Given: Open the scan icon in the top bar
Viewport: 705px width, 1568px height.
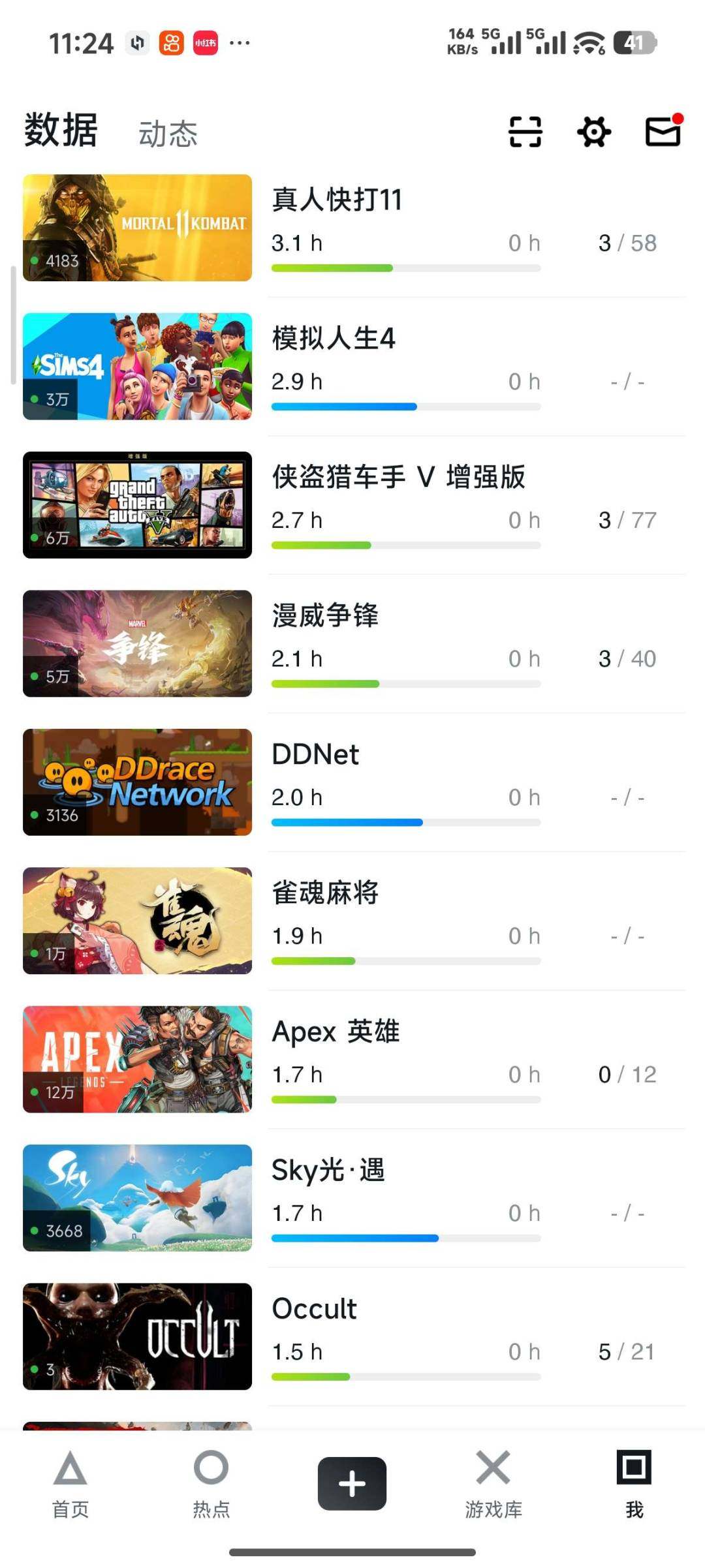Looking at the screenshot, I should (525, 132).
